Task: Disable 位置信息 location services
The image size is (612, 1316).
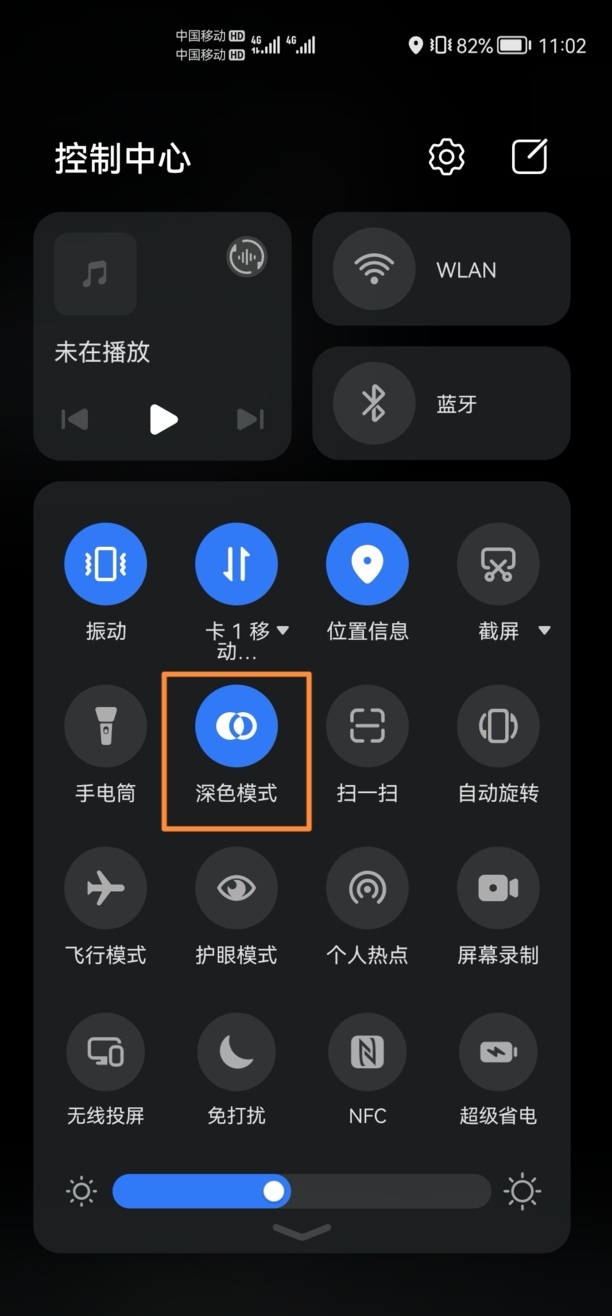Action: (367, 564)
